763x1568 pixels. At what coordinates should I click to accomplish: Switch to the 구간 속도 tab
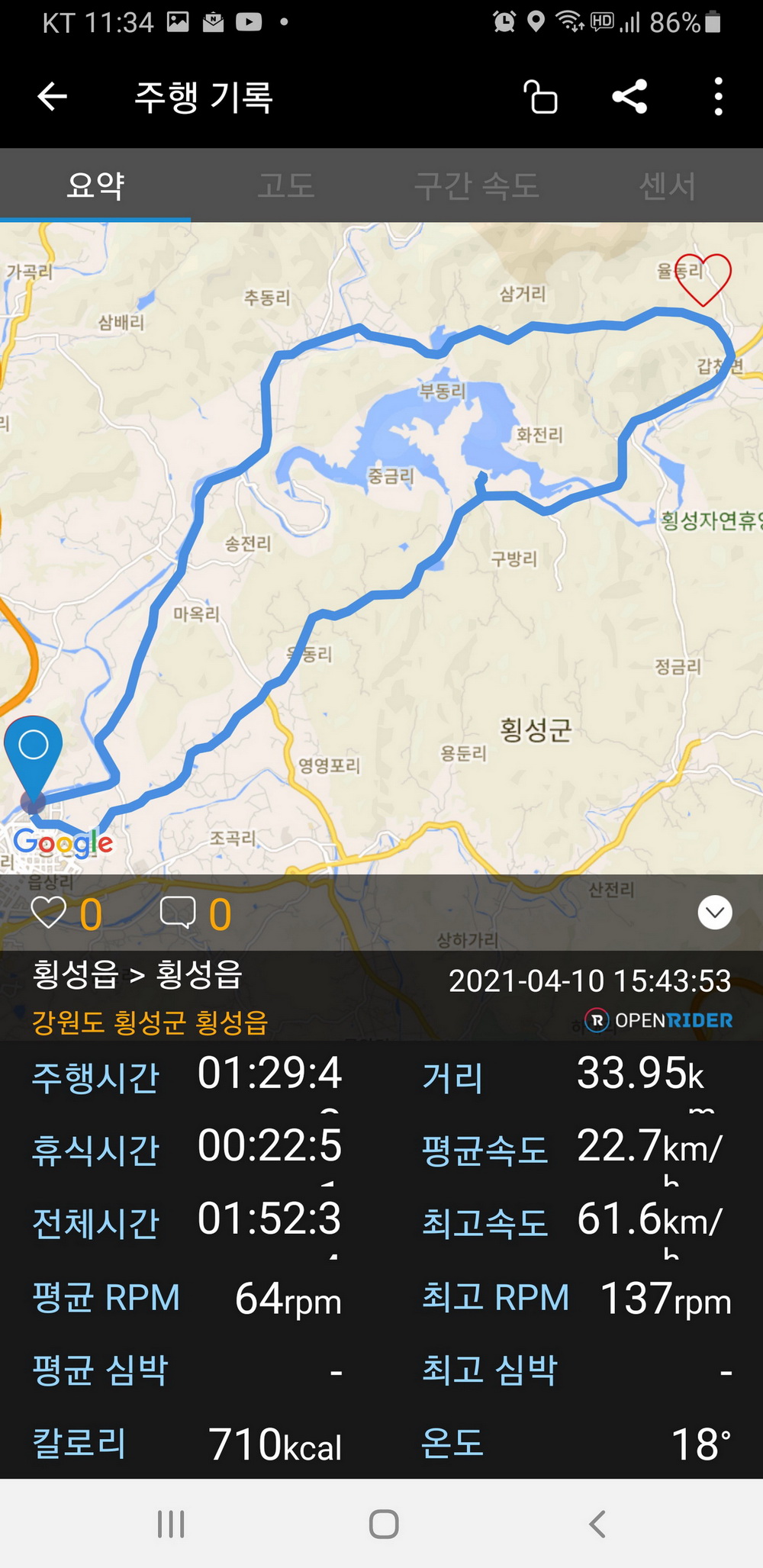click(477, 185)
